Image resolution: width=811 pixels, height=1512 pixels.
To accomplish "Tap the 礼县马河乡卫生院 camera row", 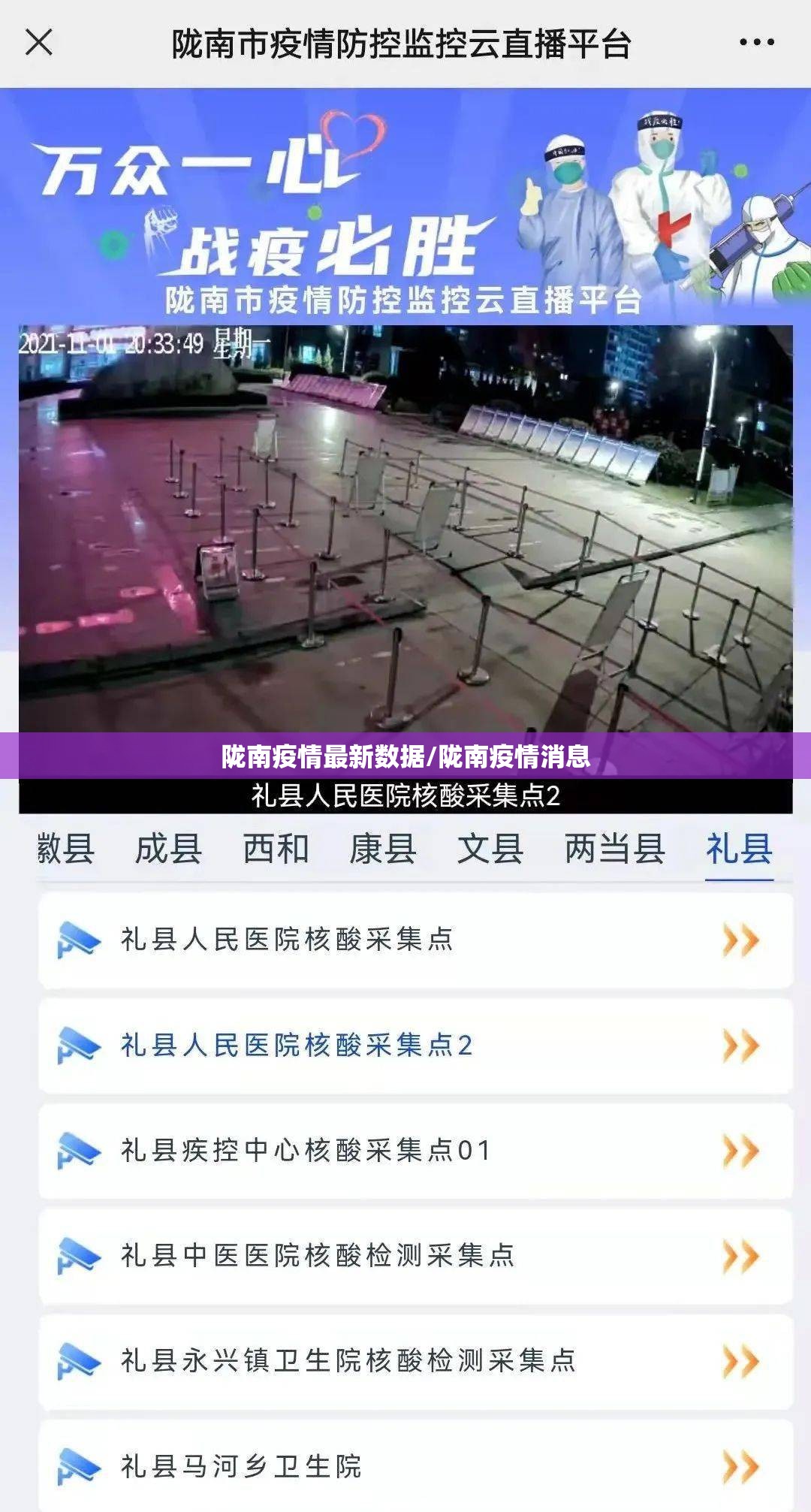I will (x=415, y=1466).
